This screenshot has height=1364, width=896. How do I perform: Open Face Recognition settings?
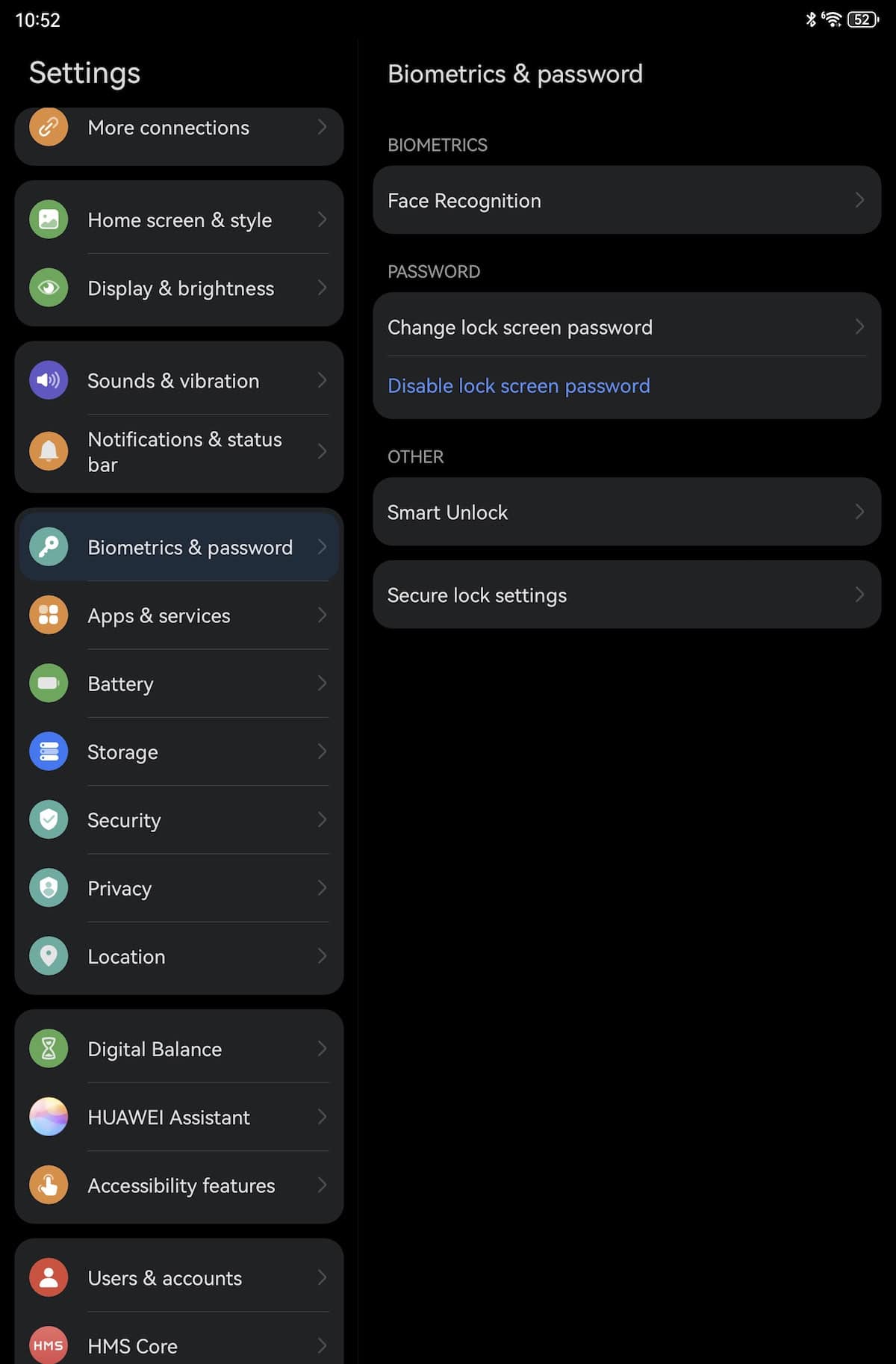626,200
